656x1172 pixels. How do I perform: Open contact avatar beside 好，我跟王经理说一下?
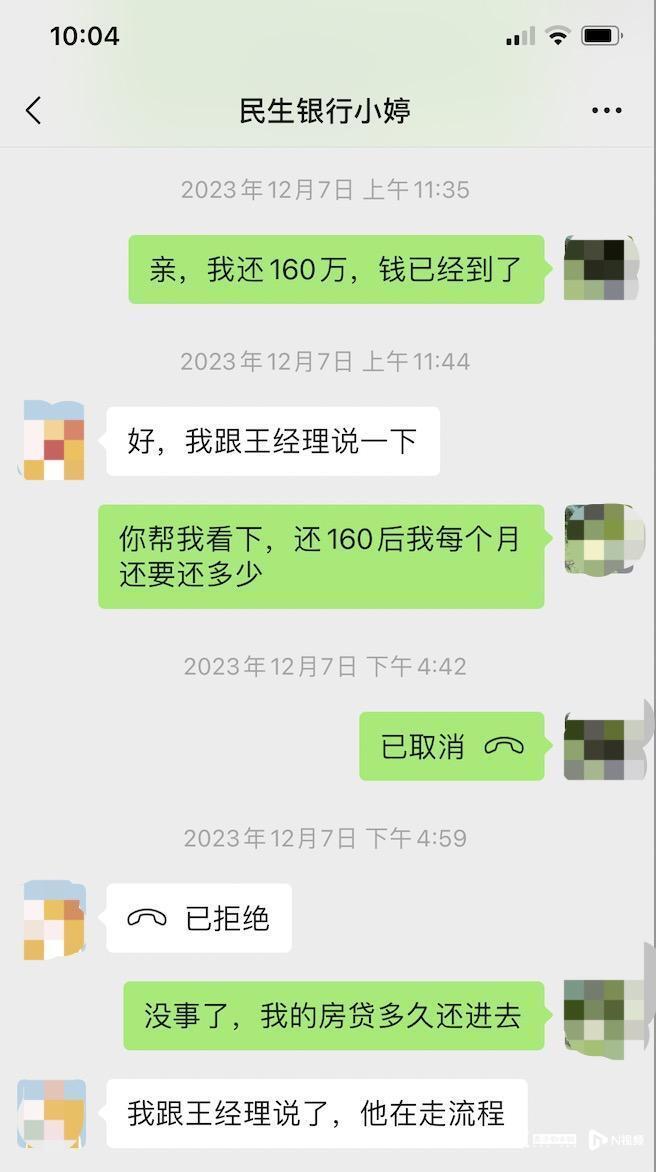[52, 440]
